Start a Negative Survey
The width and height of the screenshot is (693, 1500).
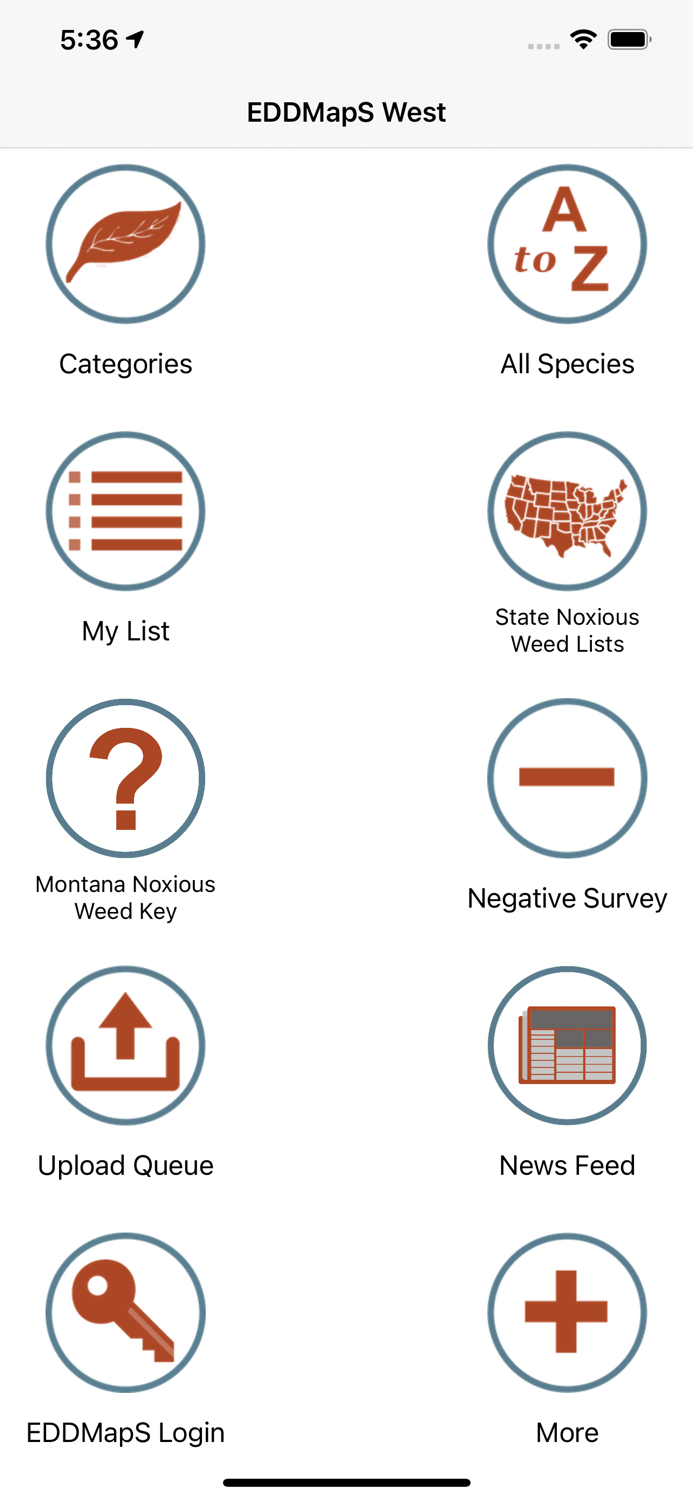(567, 778)
